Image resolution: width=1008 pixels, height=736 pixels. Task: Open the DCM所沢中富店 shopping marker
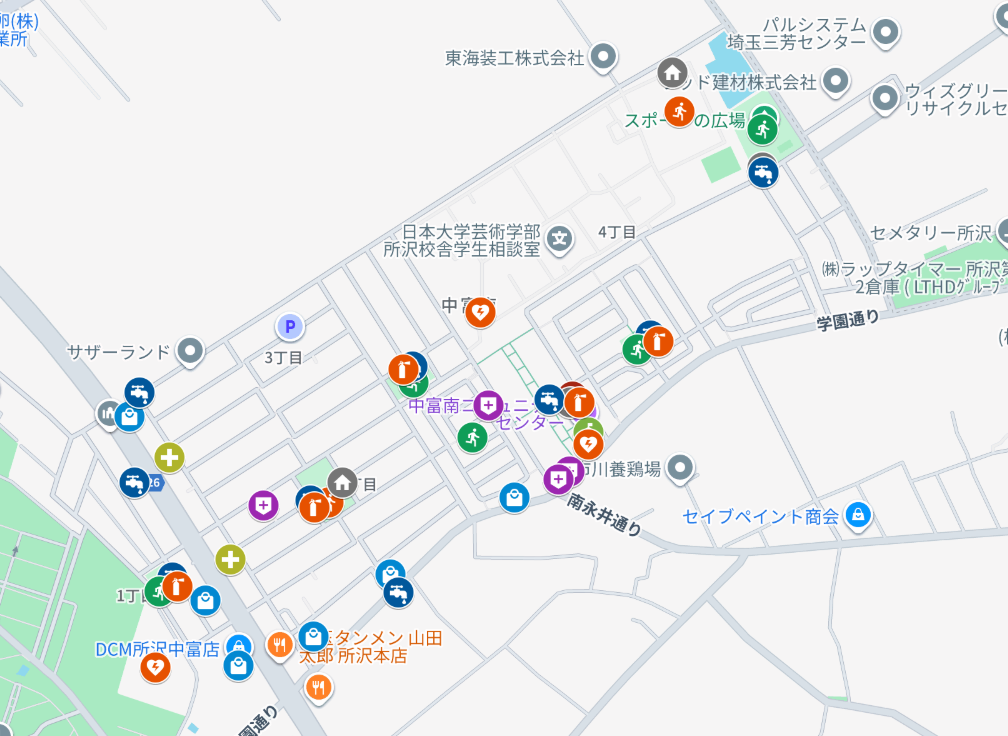pos(239,647)
